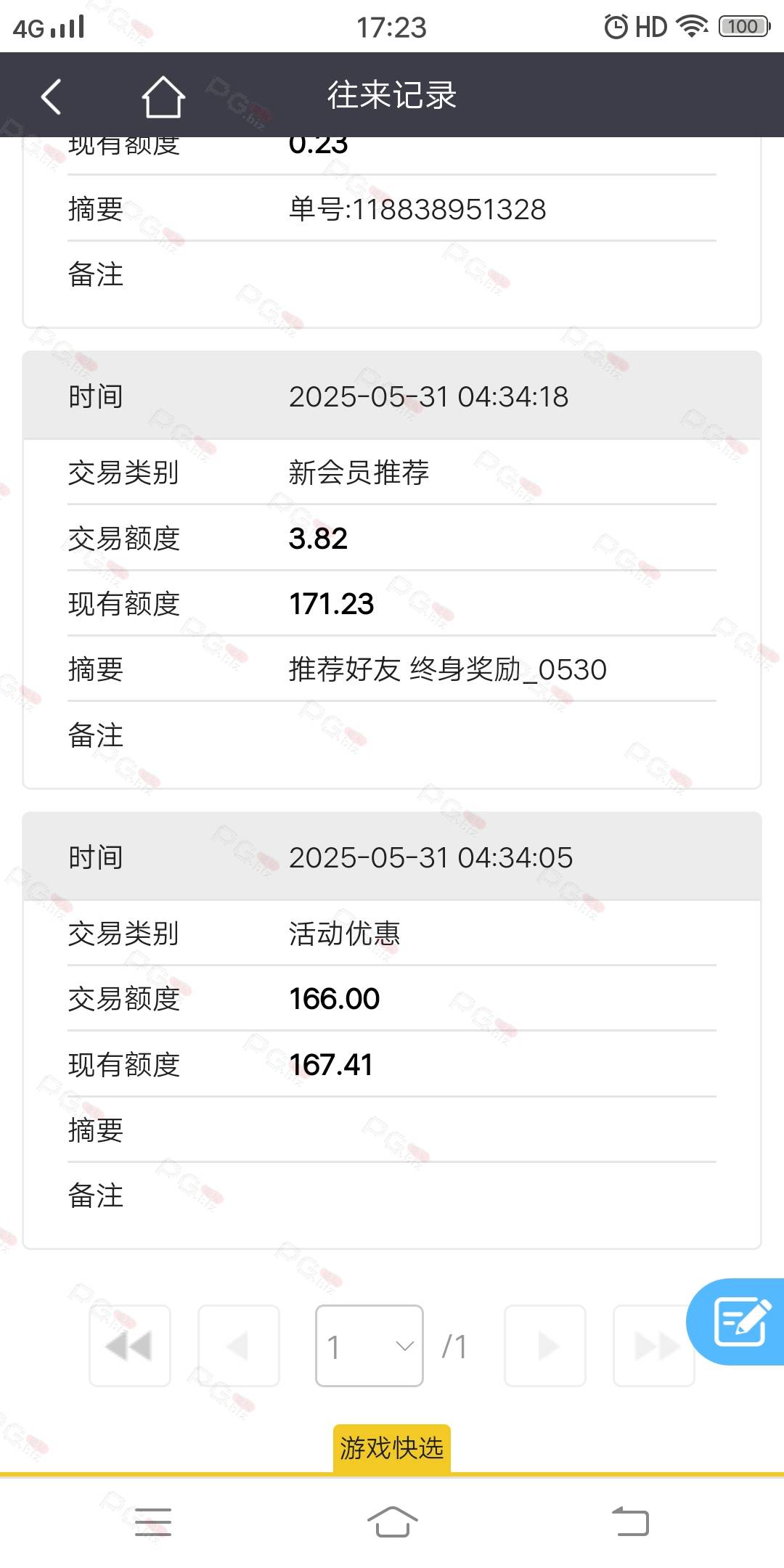Screen dimensions: 784x1568
Task: Tap the system home button
Action: pos(392,1522)
